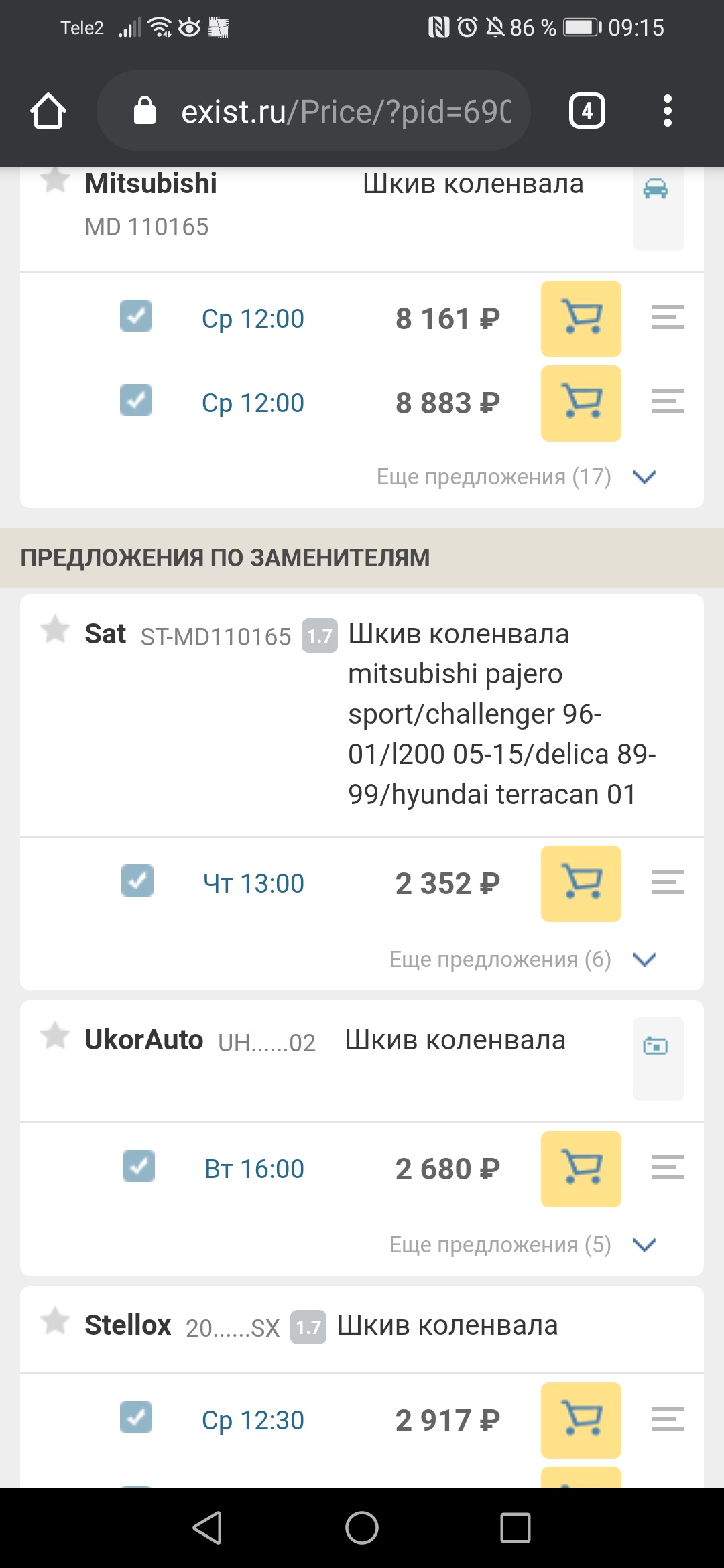This screenshot has width=724, height=1568.
Task: Open details menu for the 2 352 ₽ offer
Action: pos(667,883)
